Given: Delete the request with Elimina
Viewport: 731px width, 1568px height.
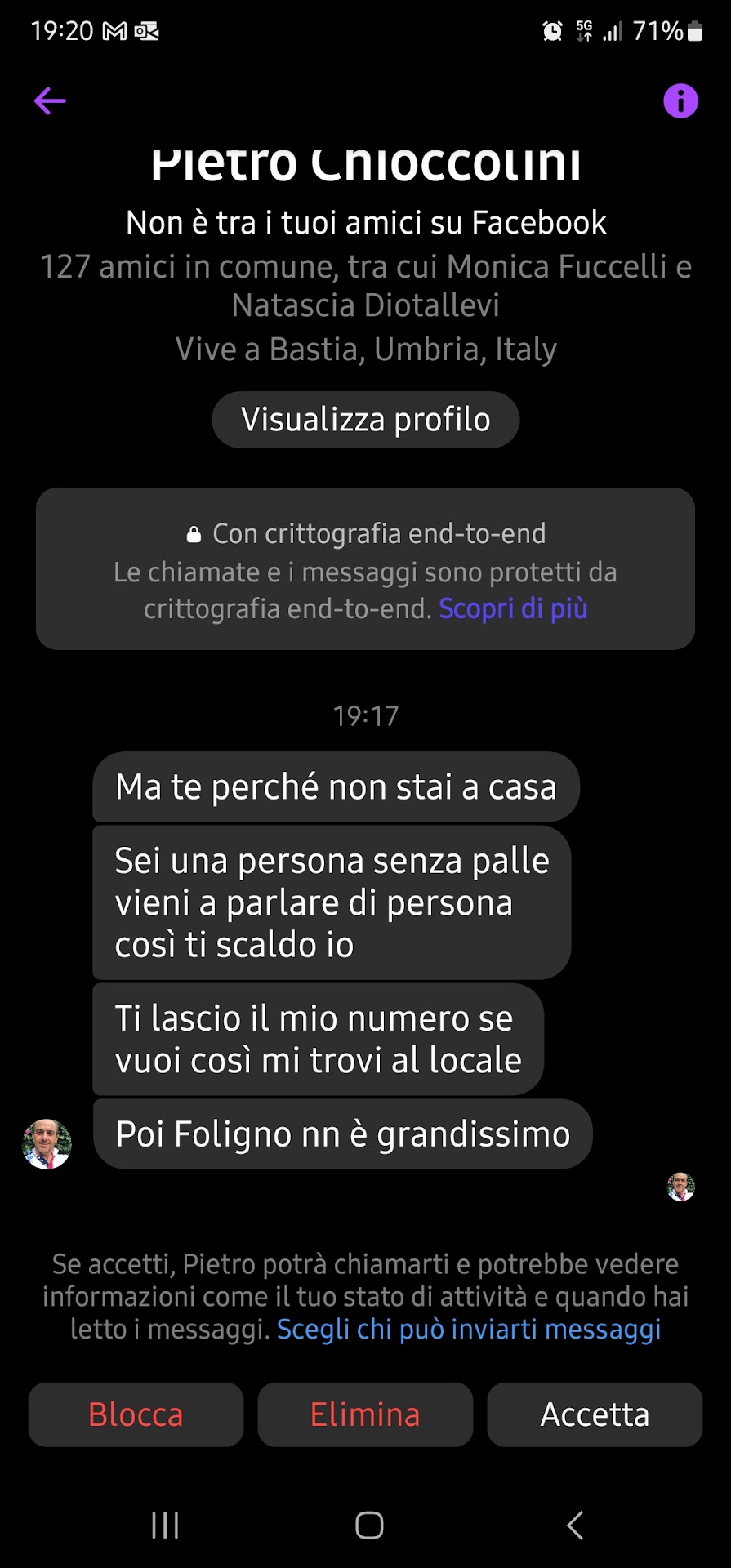Looking at the screenshot, I should click(365, 1414).
